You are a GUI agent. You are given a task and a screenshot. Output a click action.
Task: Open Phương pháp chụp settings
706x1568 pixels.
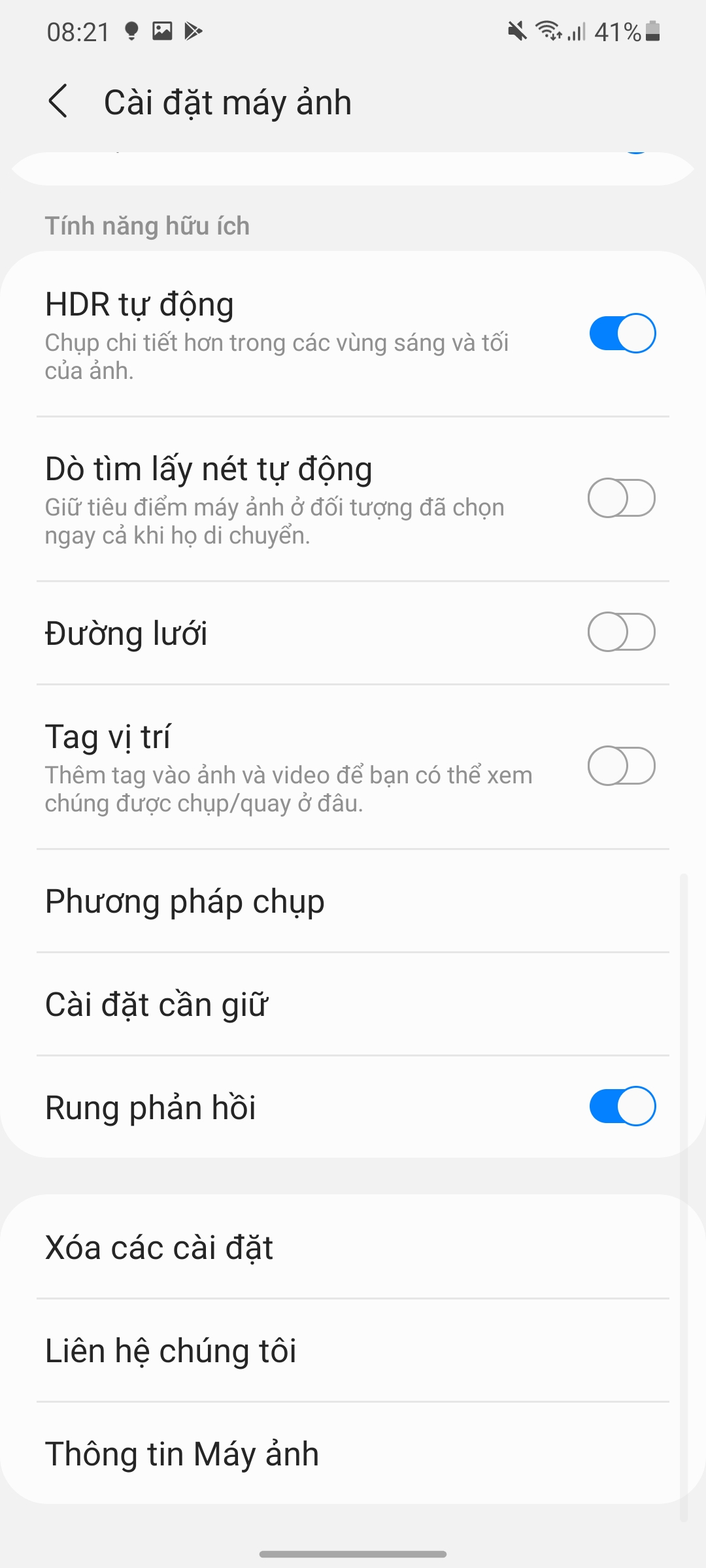point(353,902)
